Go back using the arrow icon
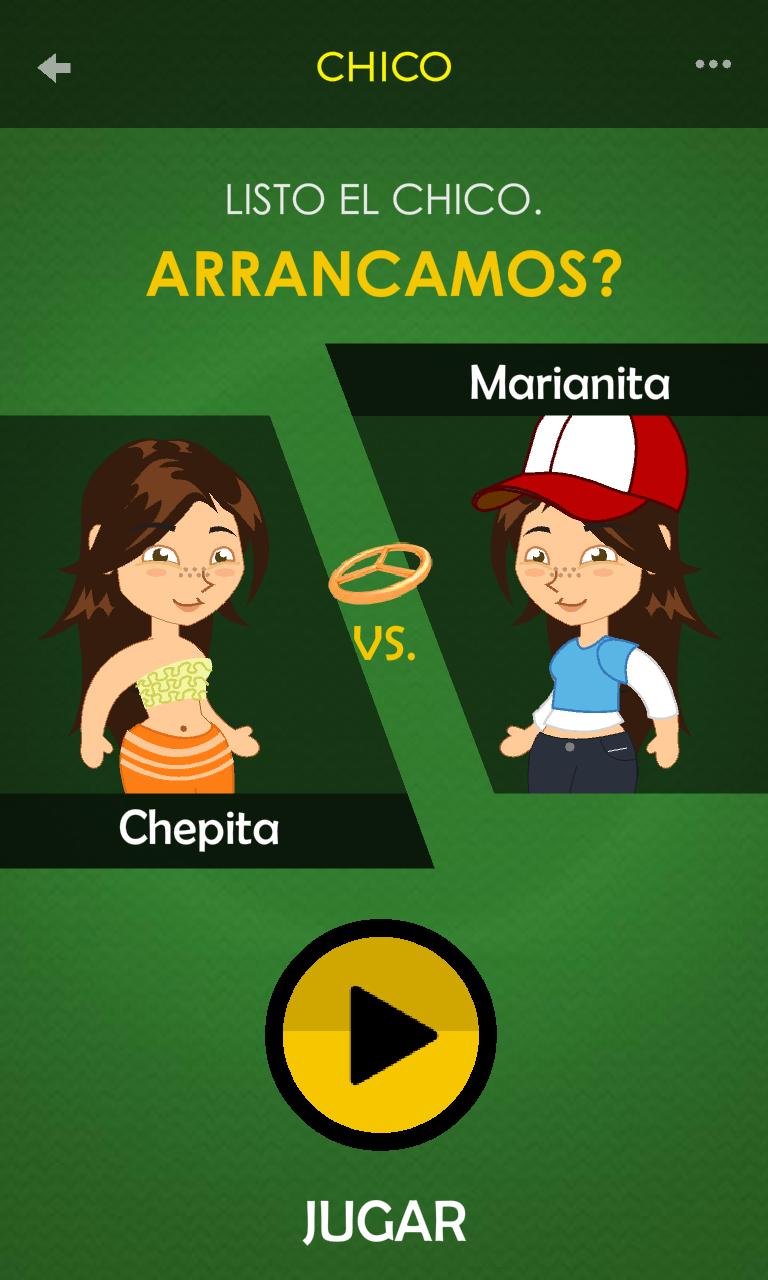Viewport: 768px width, 1280px height. coord(54,67)
